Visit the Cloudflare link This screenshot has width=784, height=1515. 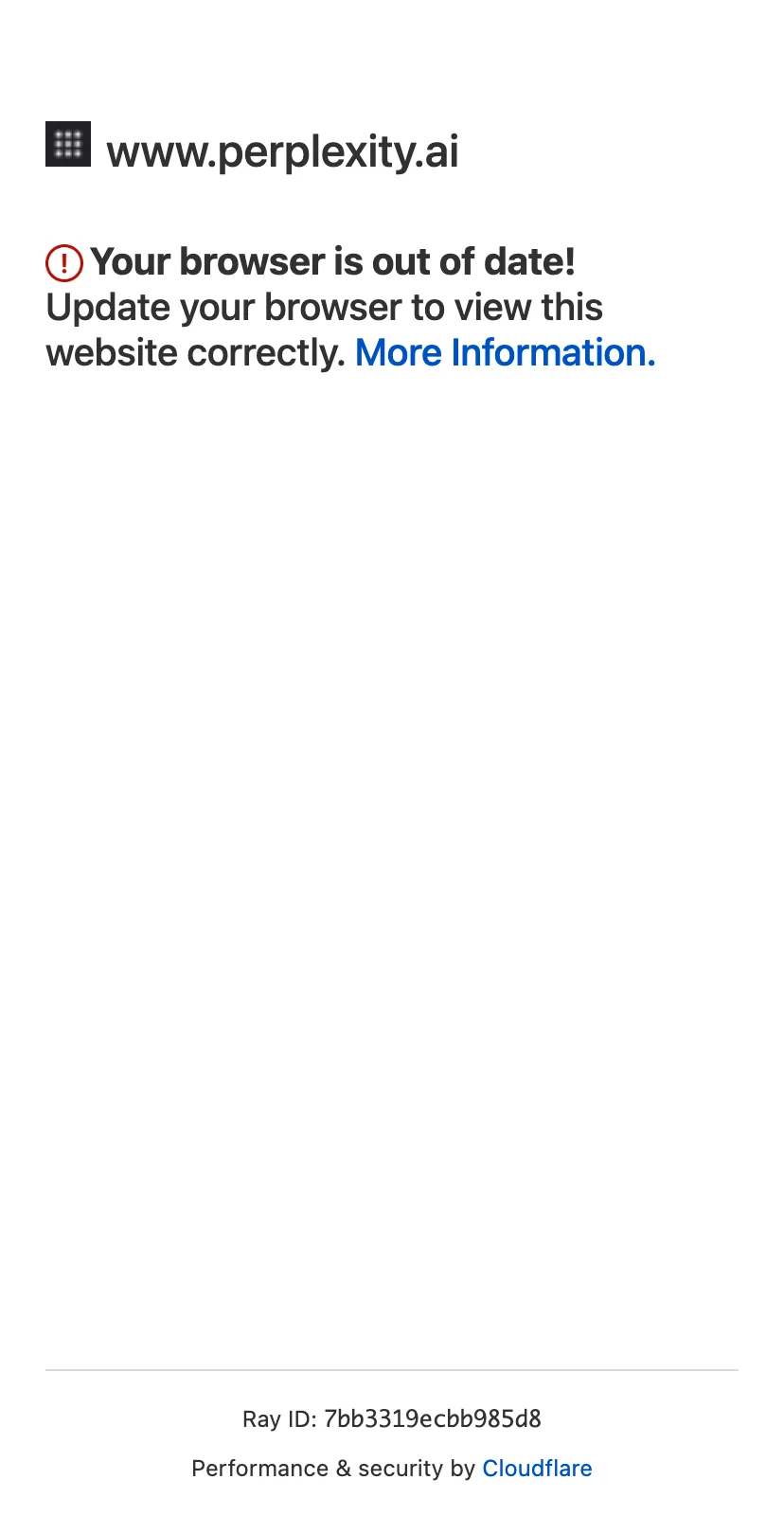tap(537, 1469)
